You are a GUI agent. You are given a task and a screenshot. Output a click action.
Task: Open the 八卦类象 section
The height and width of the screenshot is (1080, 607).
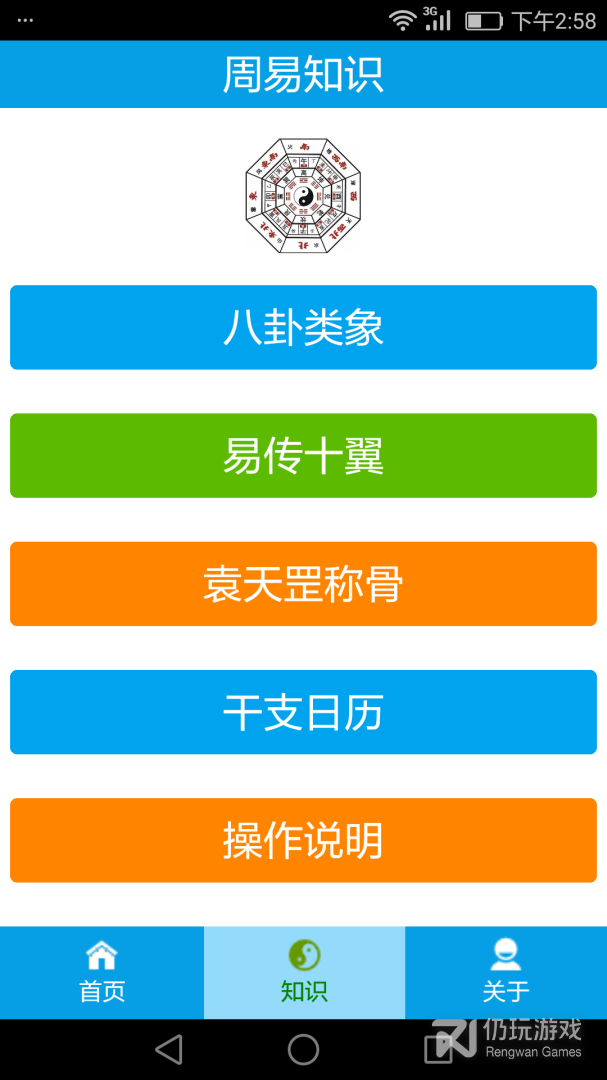[303, 327]
